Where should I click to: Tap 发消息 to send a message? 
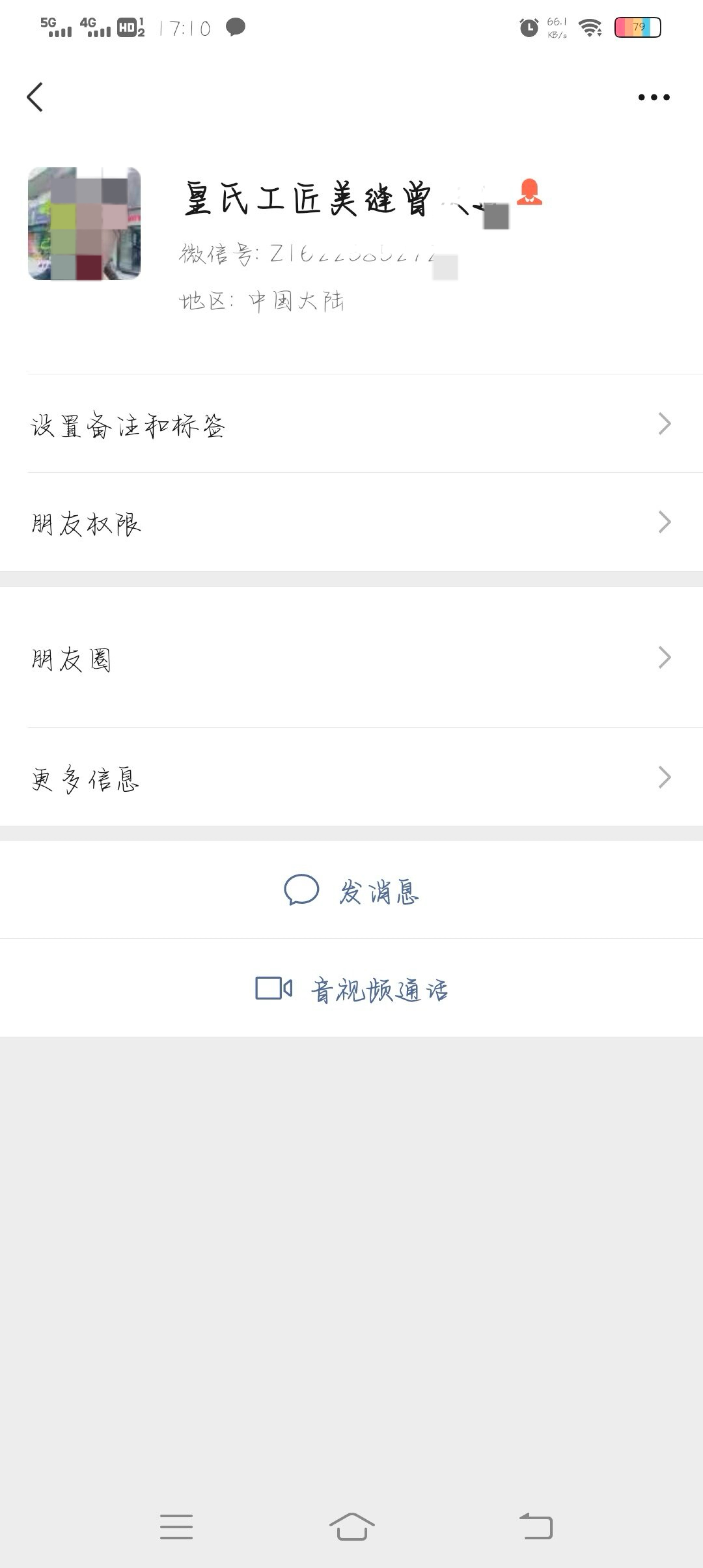point(351,891)
